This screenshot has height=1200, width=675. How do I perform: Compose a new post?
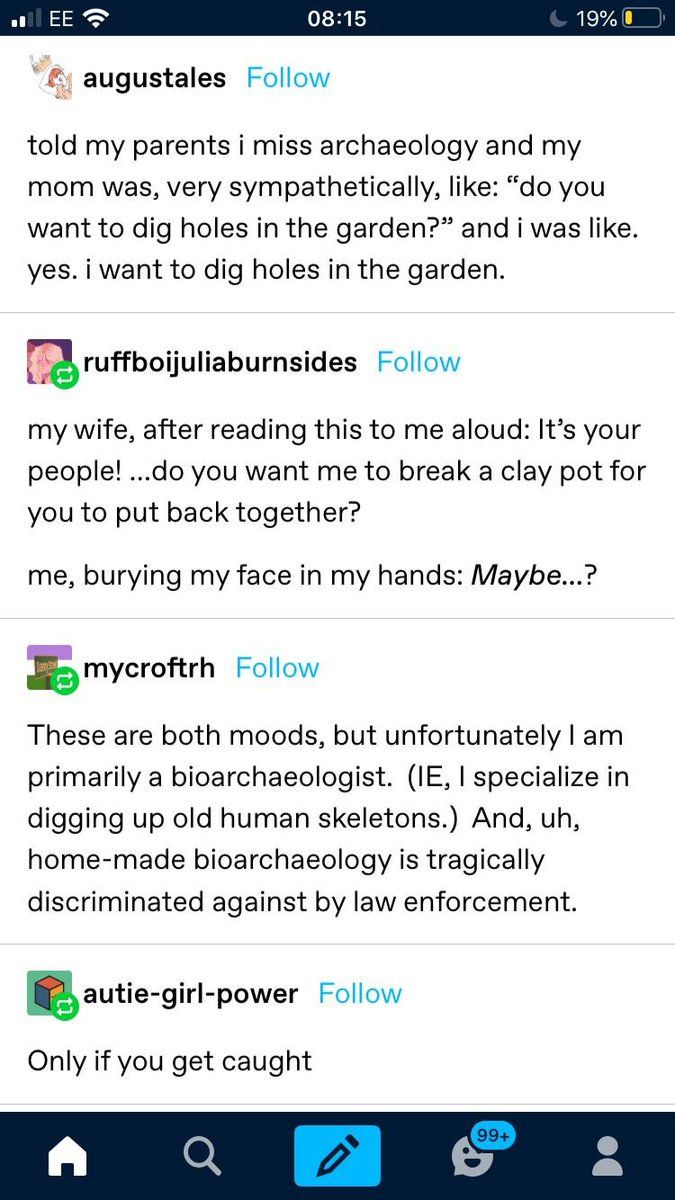pyautogui.click(x=337, y=1156)
